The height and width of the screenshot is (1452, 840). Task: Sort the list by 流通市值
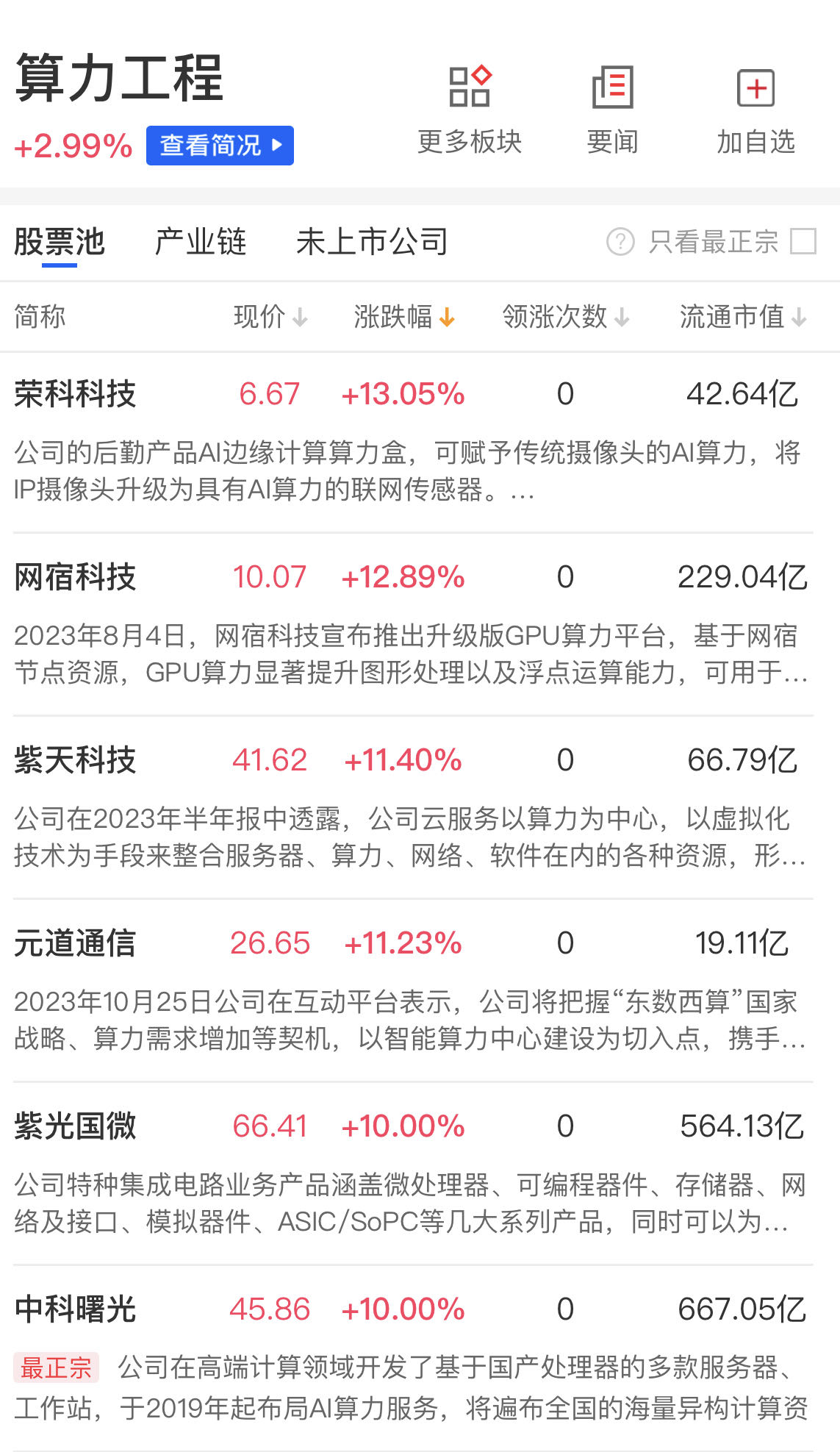click(x=743, y=317)
